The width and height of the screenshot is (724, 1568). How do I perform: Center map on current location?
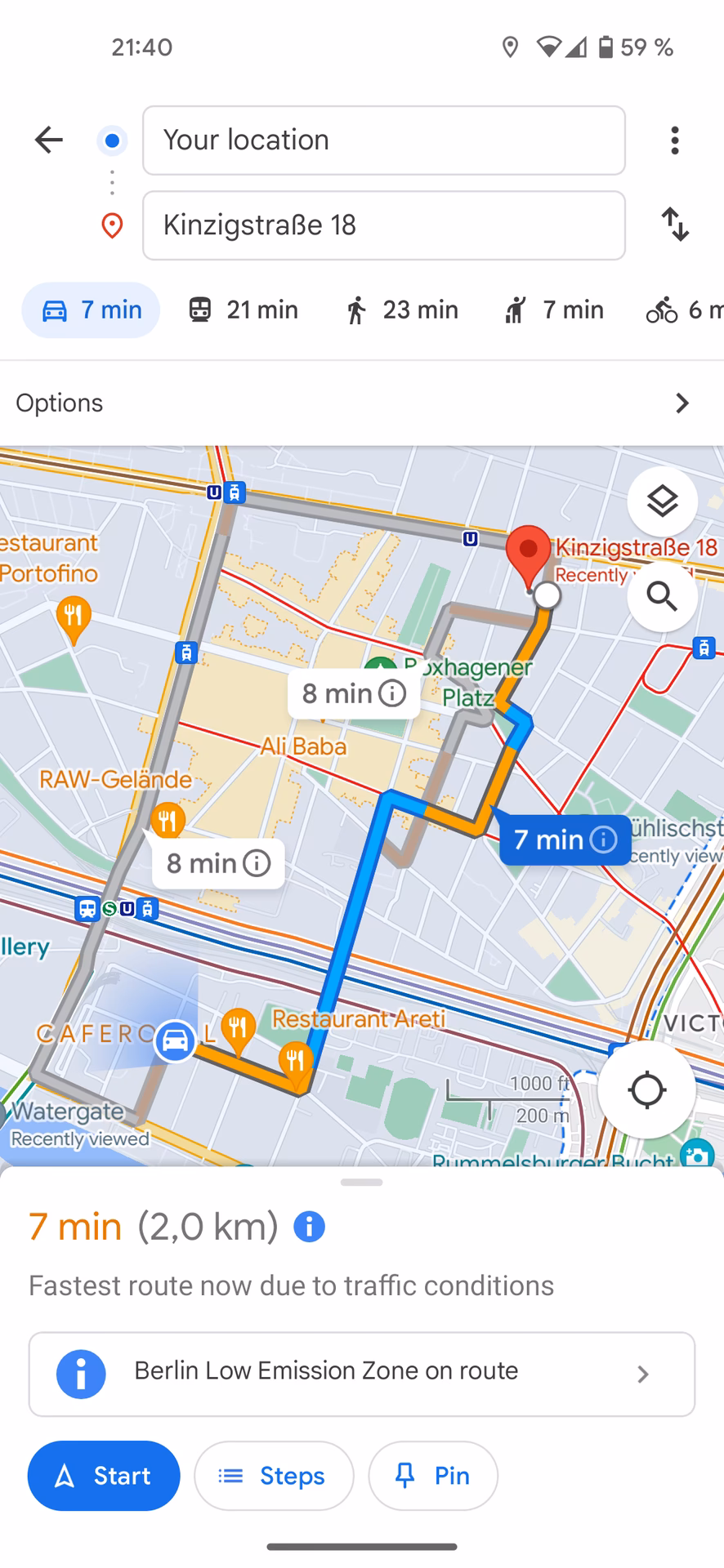(x=646, y=1090)
